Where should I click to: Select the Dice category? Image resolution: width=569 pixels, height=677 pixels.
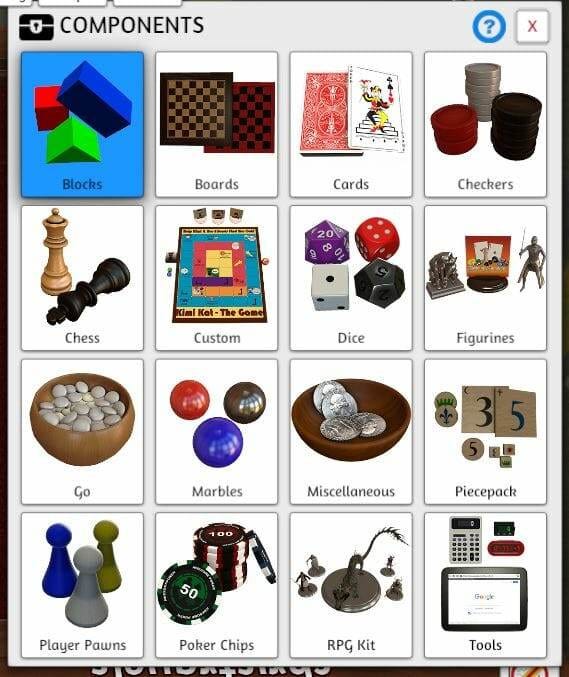[x=351, y=278]
